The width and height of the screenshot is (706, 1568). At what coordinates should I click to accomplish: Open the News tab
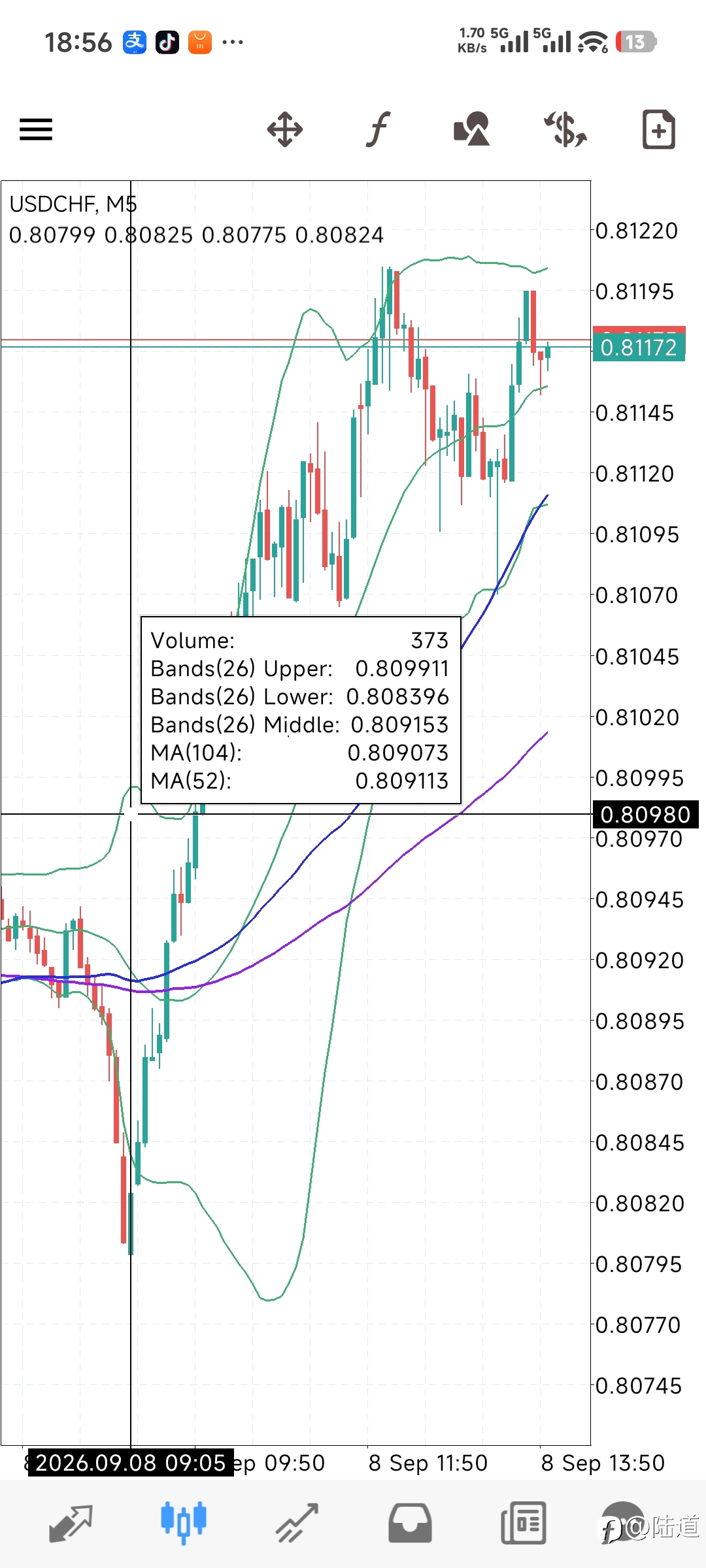(523, 1523)
